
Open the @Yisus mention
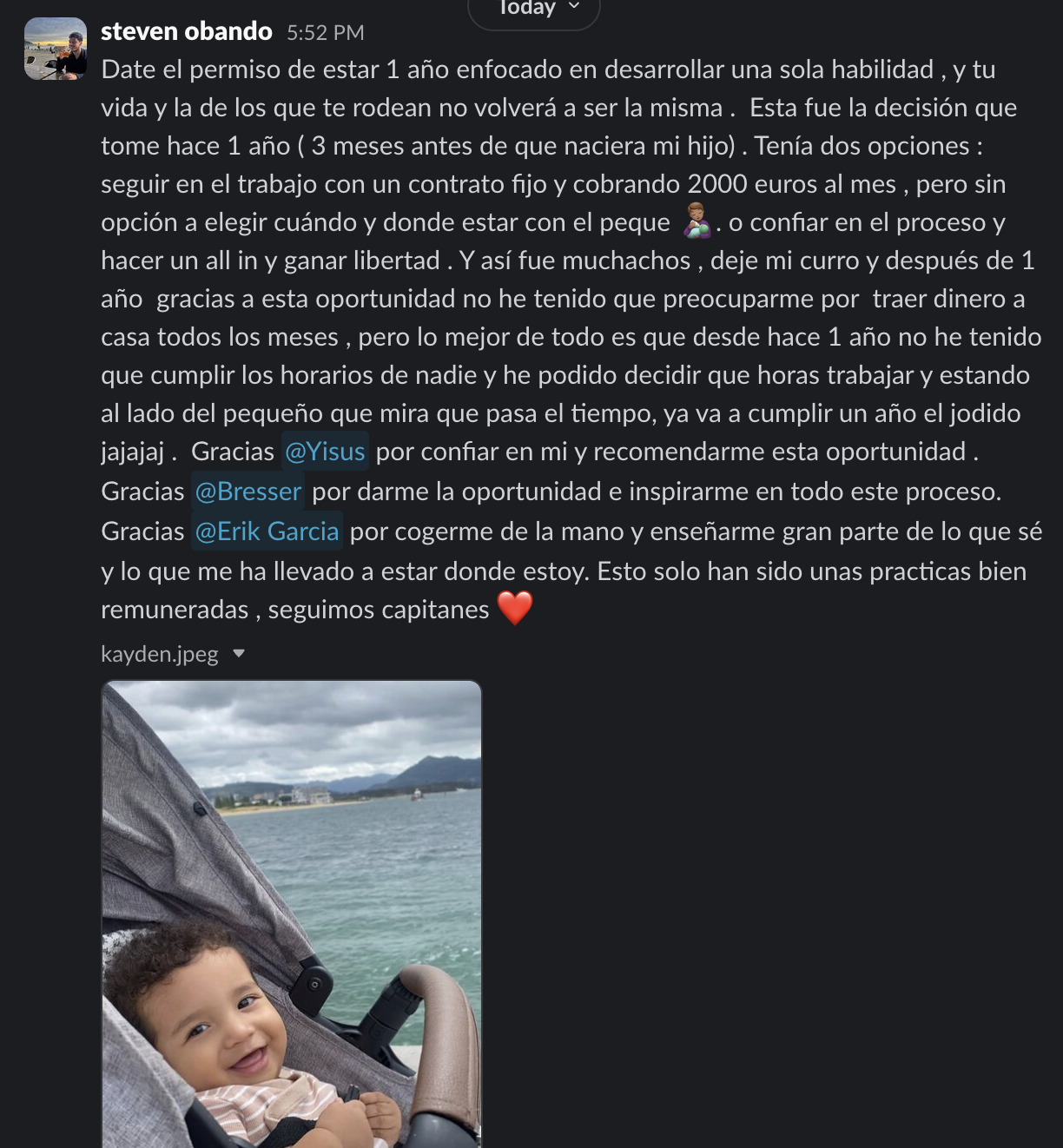tap(326, 452)
